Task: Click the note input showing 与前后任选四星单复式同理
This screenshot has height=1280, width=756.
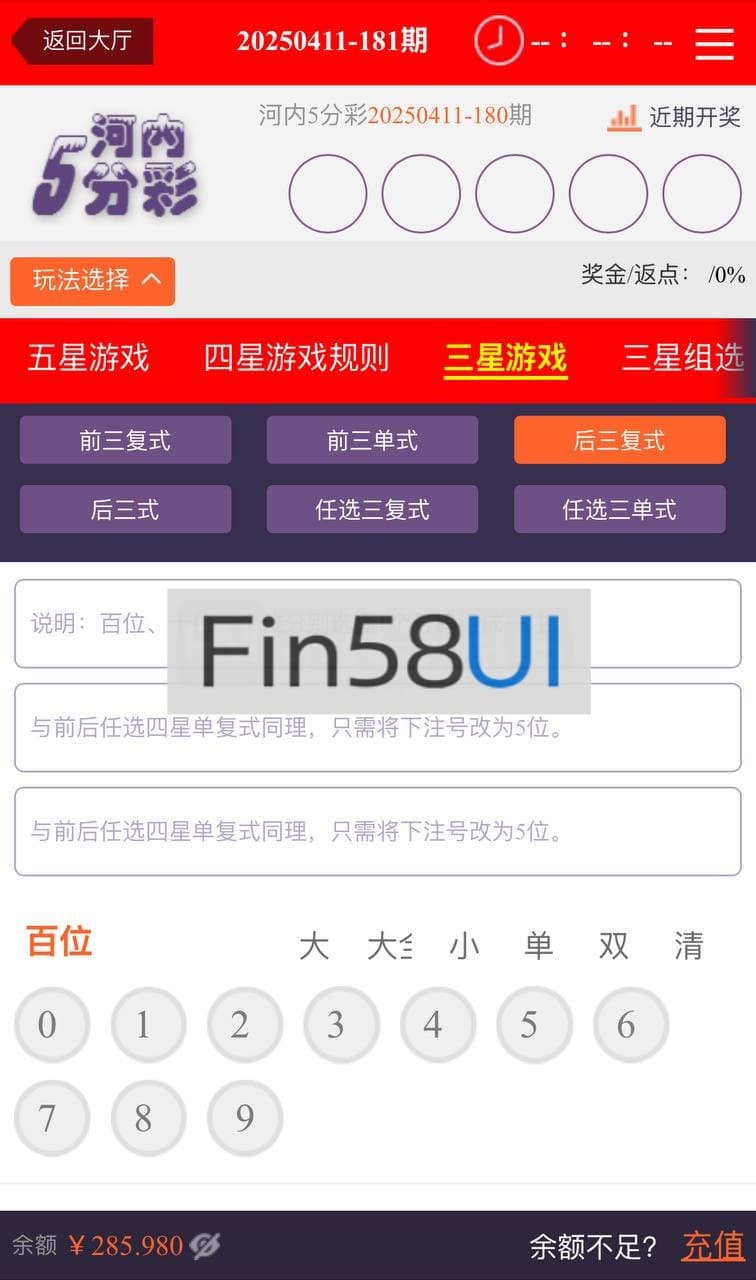Action: click(378, 729)
